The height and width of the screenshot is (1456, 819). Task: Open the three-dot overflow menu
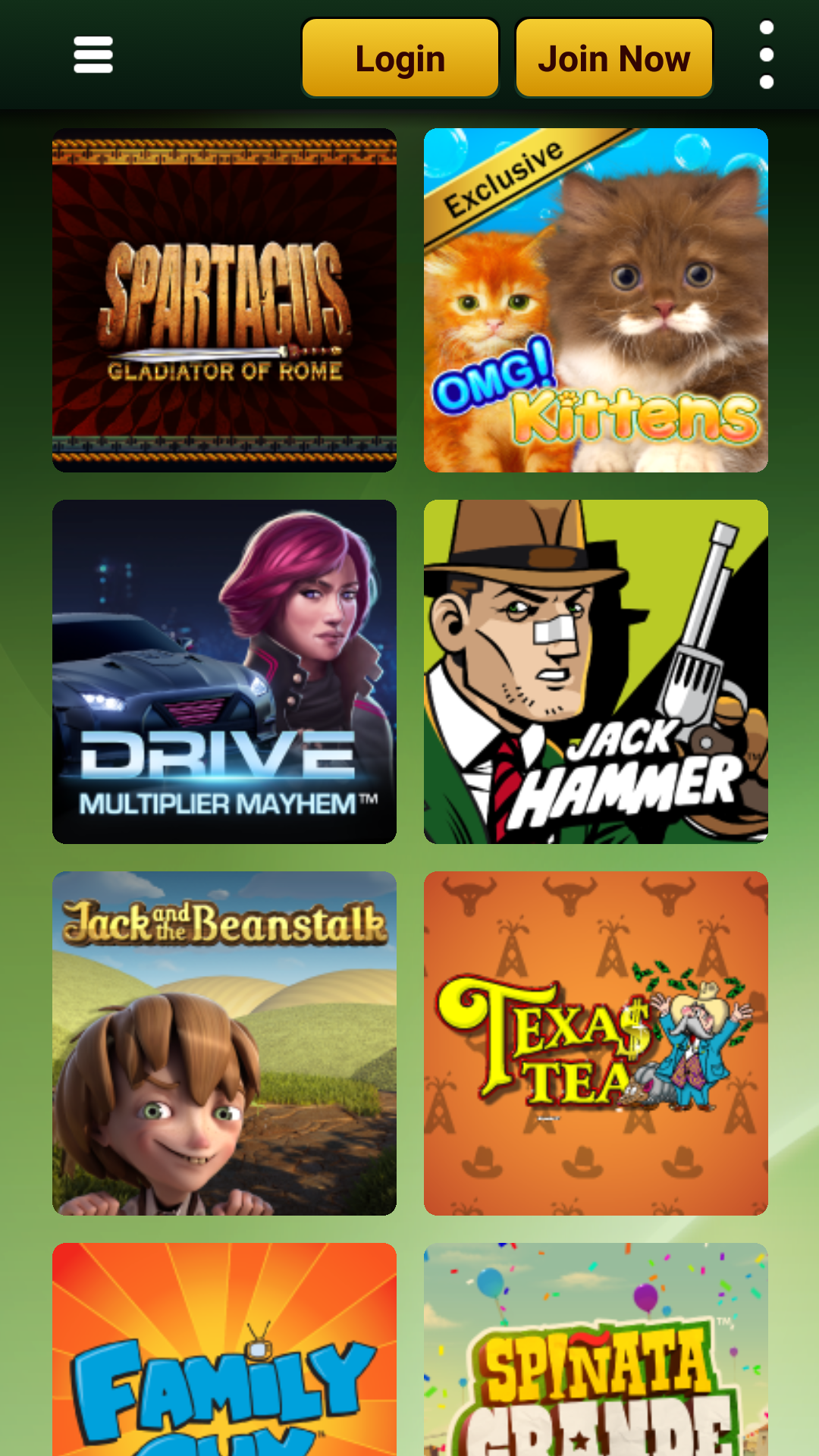767,55
